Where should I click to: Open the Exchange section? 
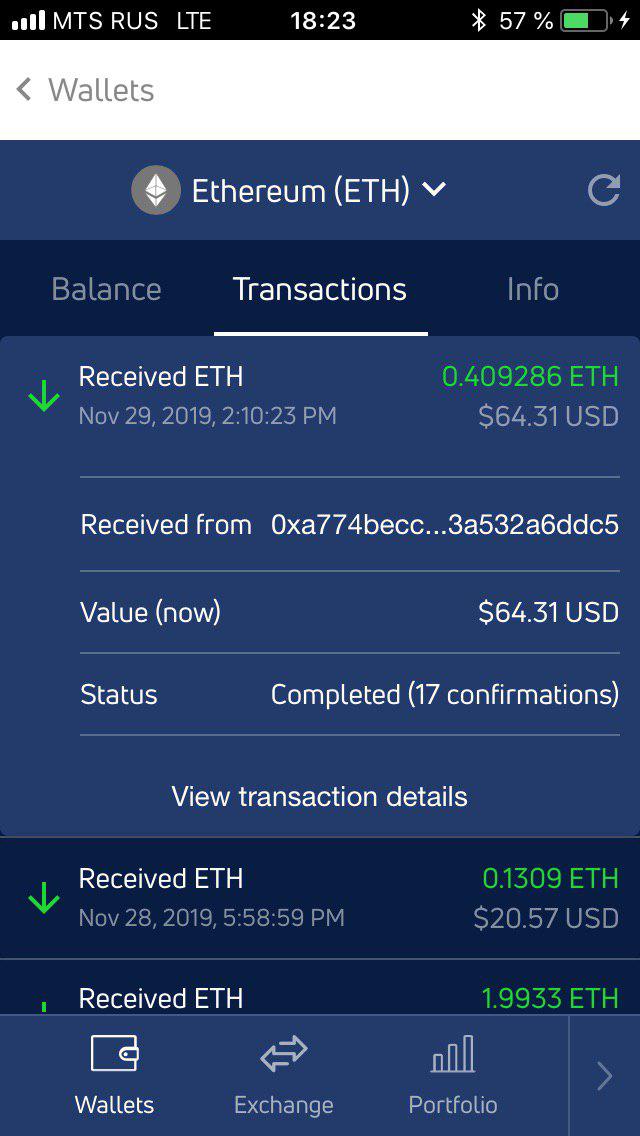click(x=284, y=1075)
